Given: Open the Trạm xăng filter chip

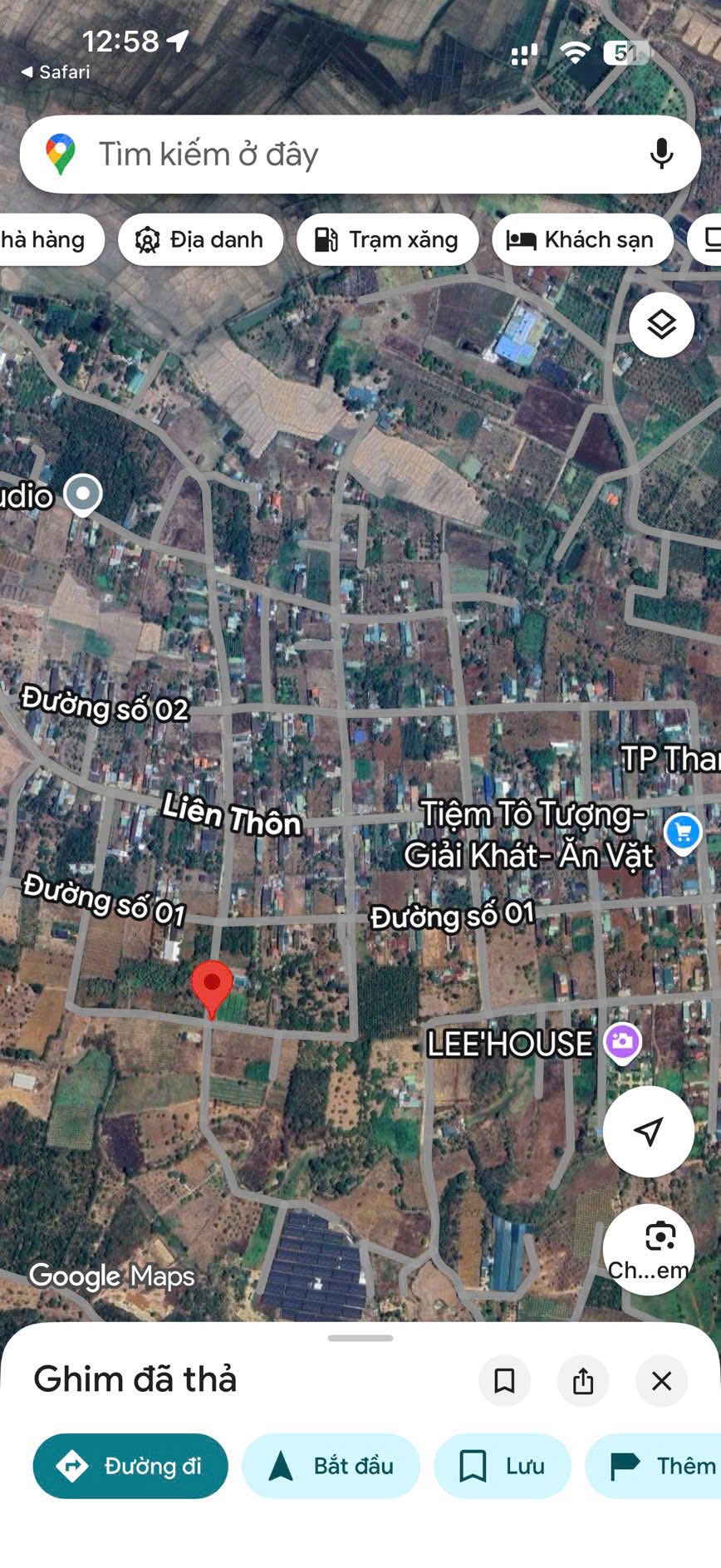Looking at the screenshot, I should pyautogui.click(x=387, y=239).
